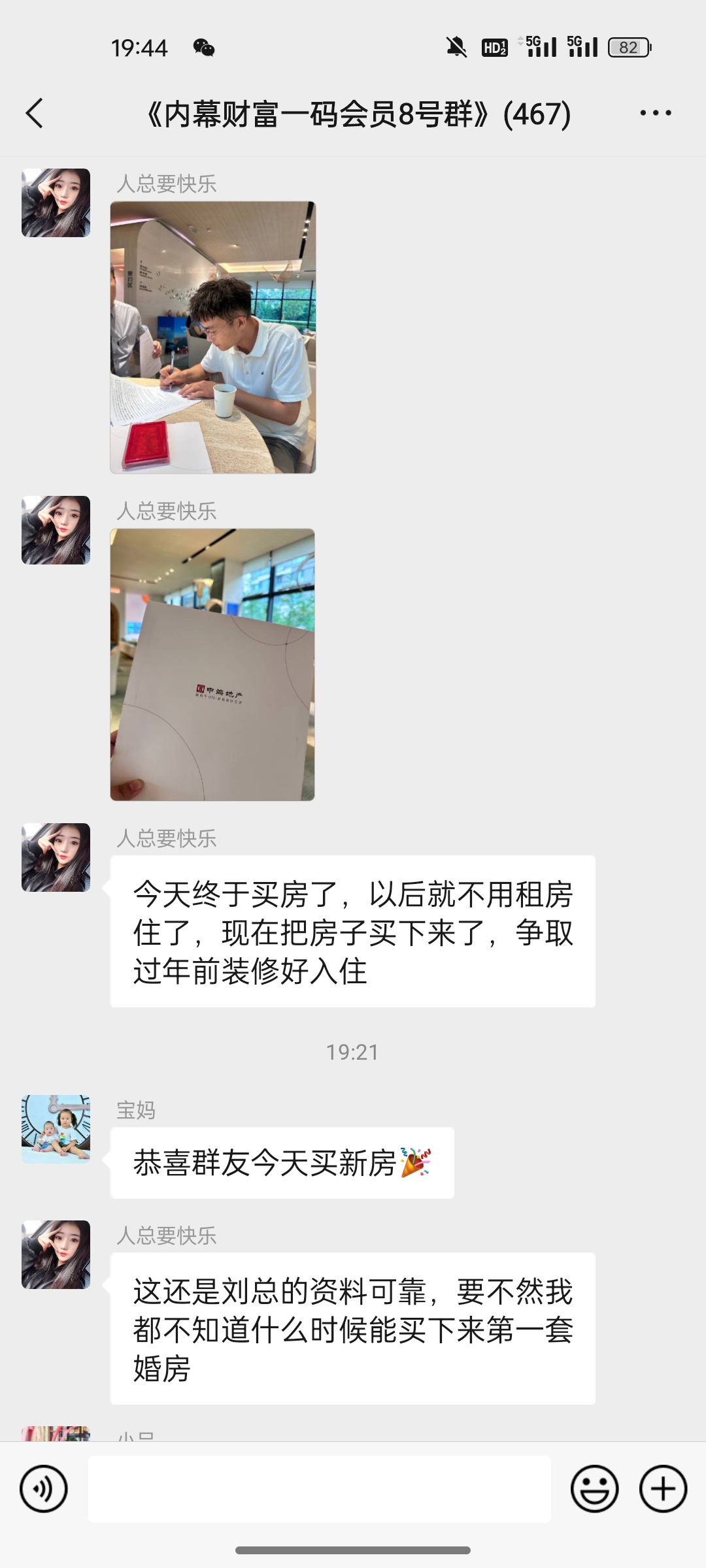Open the group chat options menu
The height and width of the screenshot is (1568, 706).
point(655,114)
